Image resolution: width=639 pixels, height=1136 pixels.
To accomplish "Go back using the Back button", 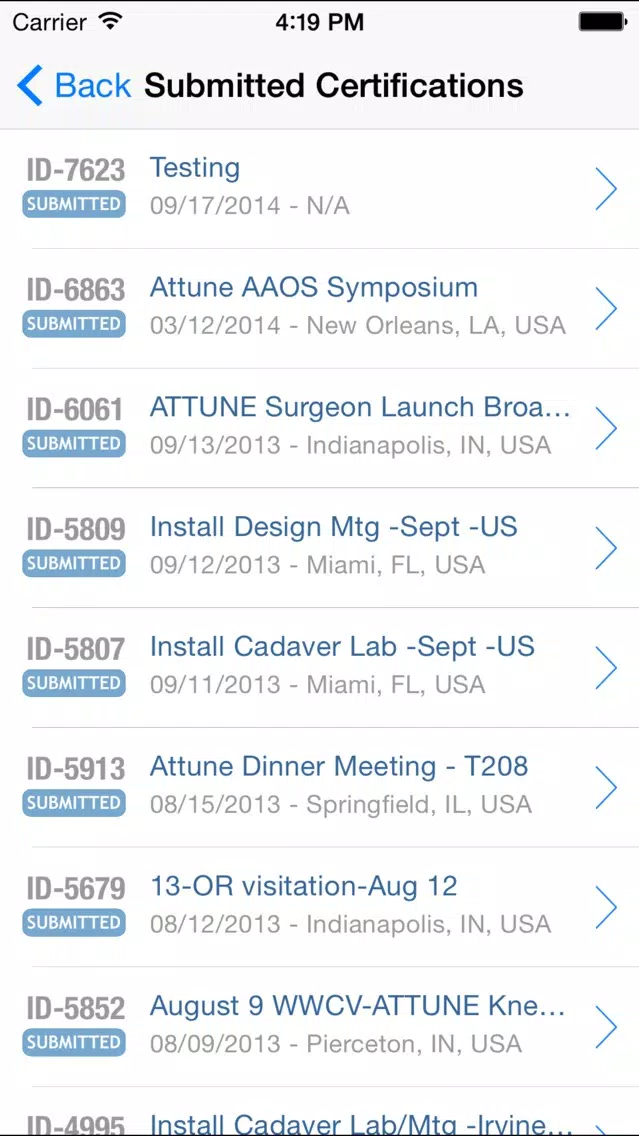I will [73, 85].
